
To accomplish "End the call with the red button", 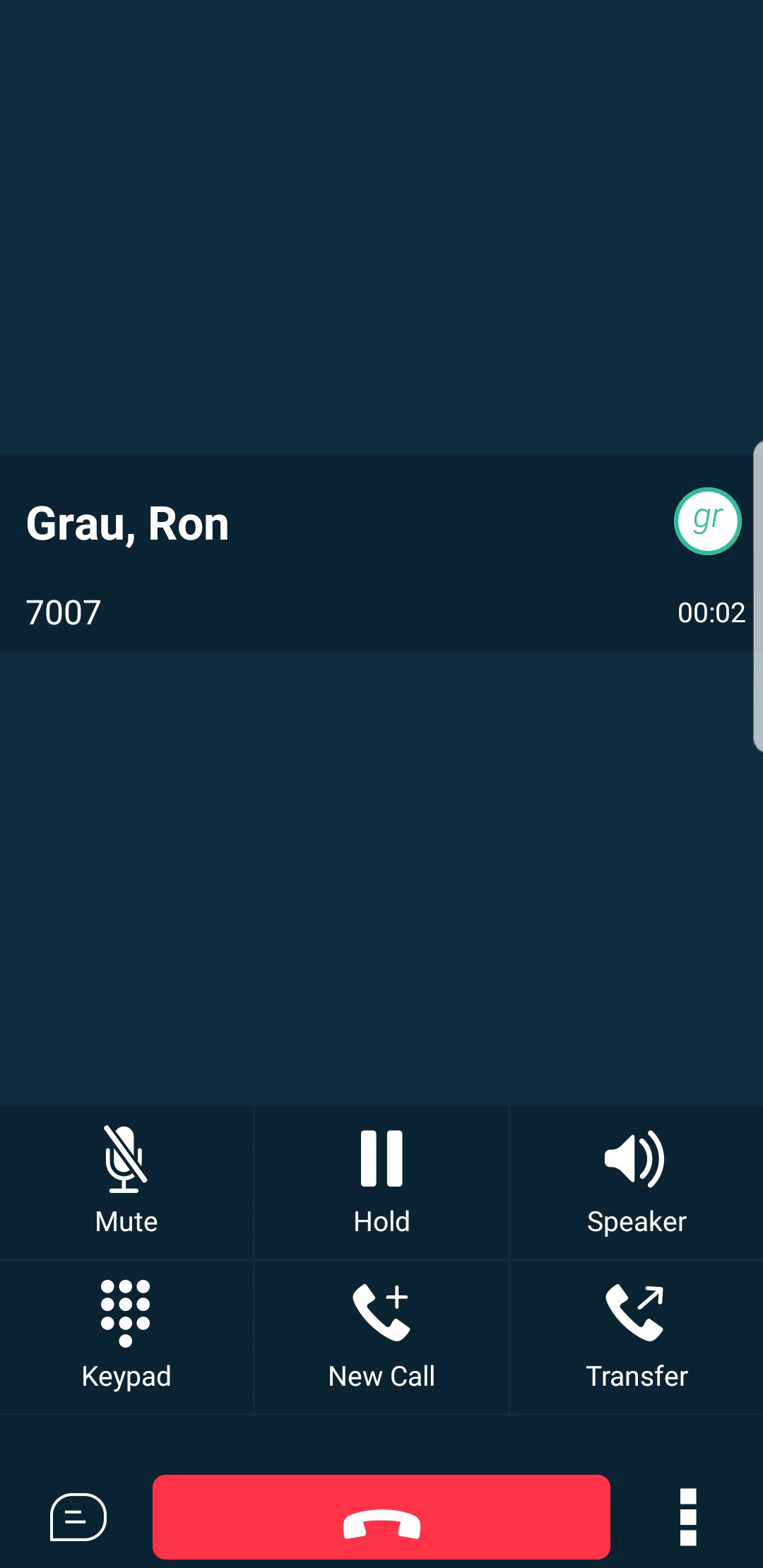I will click(381, 1516).
